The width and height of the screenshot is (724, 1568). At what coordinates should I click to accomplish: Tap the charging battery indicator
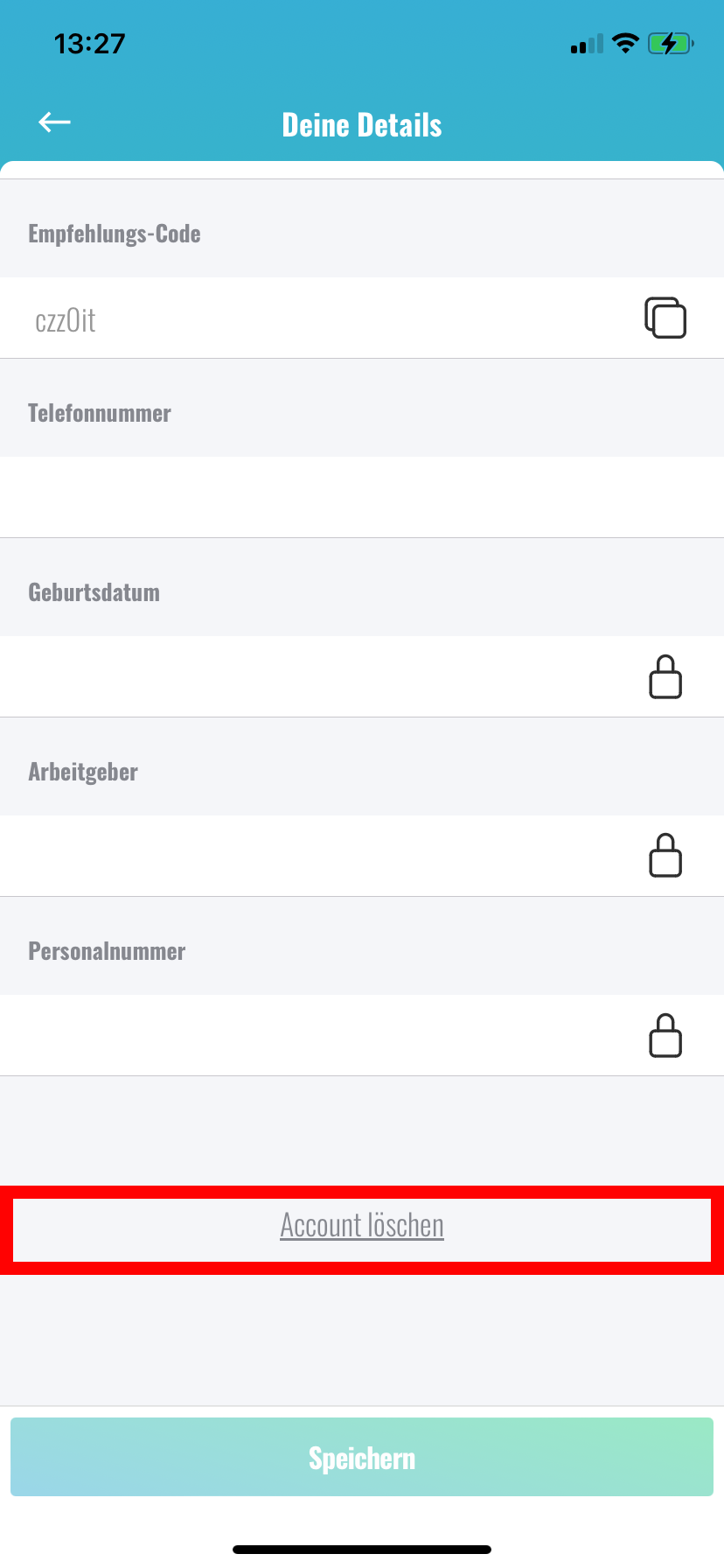point(670,42)
